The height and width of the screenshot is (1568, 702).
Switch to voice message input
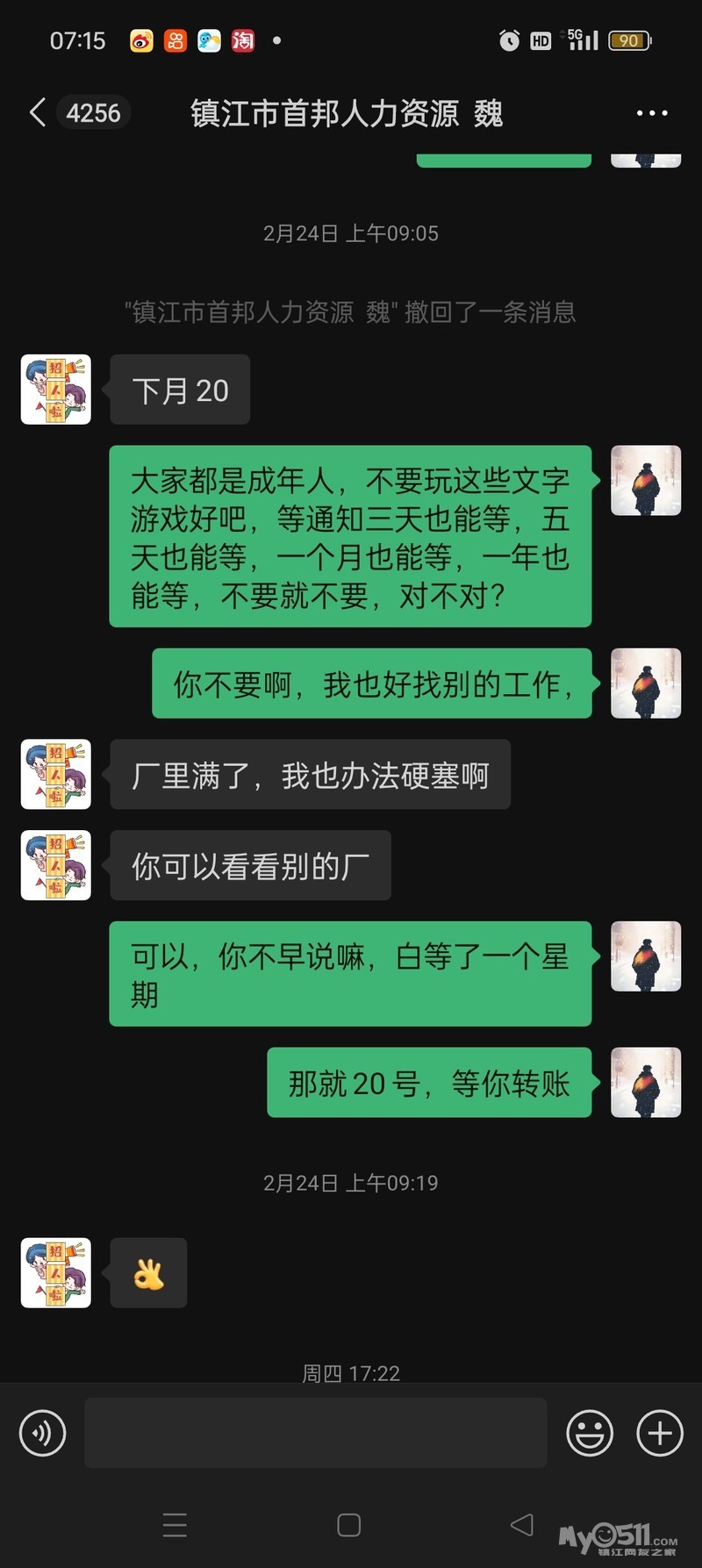click(x=42, y=1433)
